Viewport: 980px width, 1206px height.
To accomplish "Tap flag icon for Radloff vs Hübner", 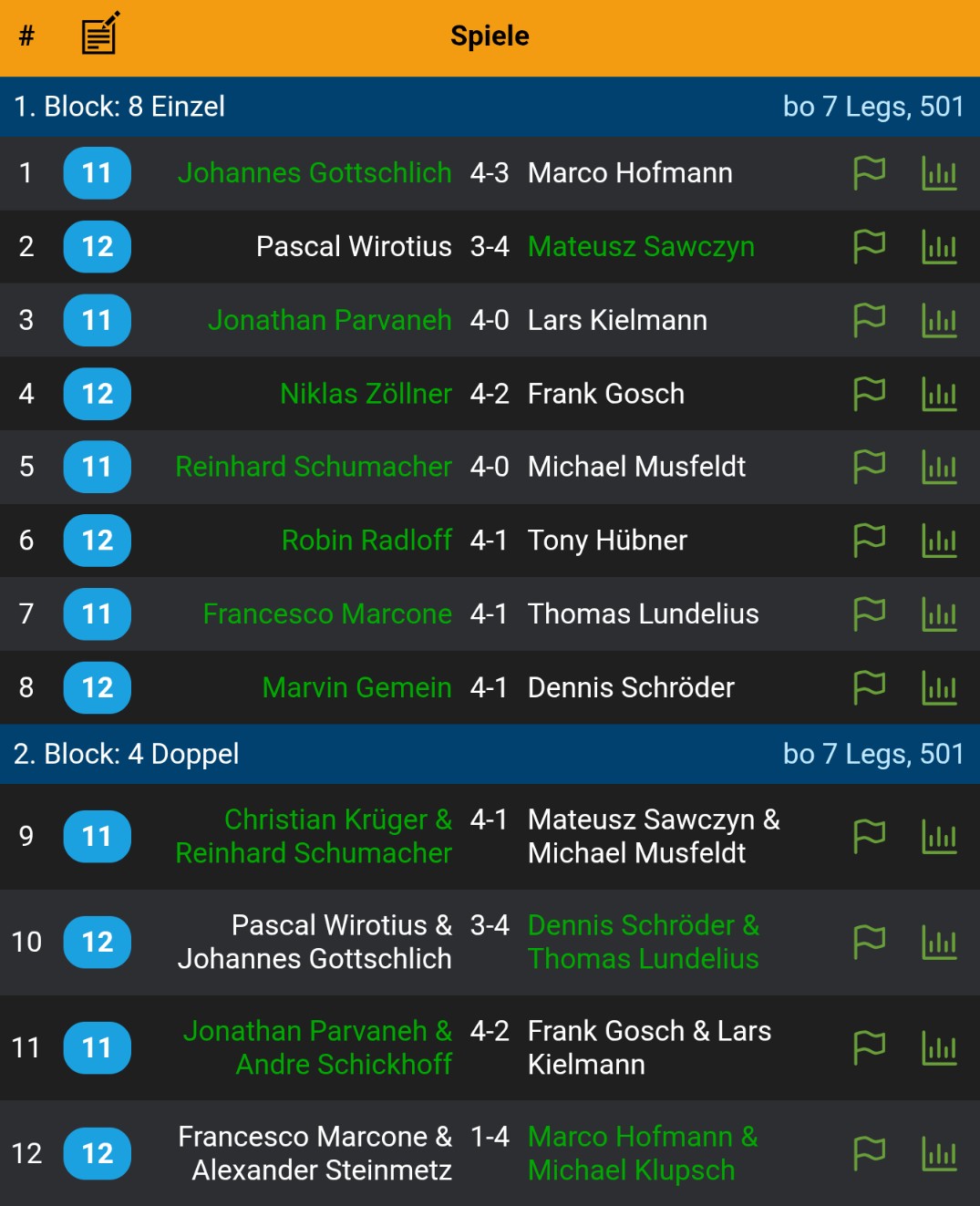I will click(869, 541).
